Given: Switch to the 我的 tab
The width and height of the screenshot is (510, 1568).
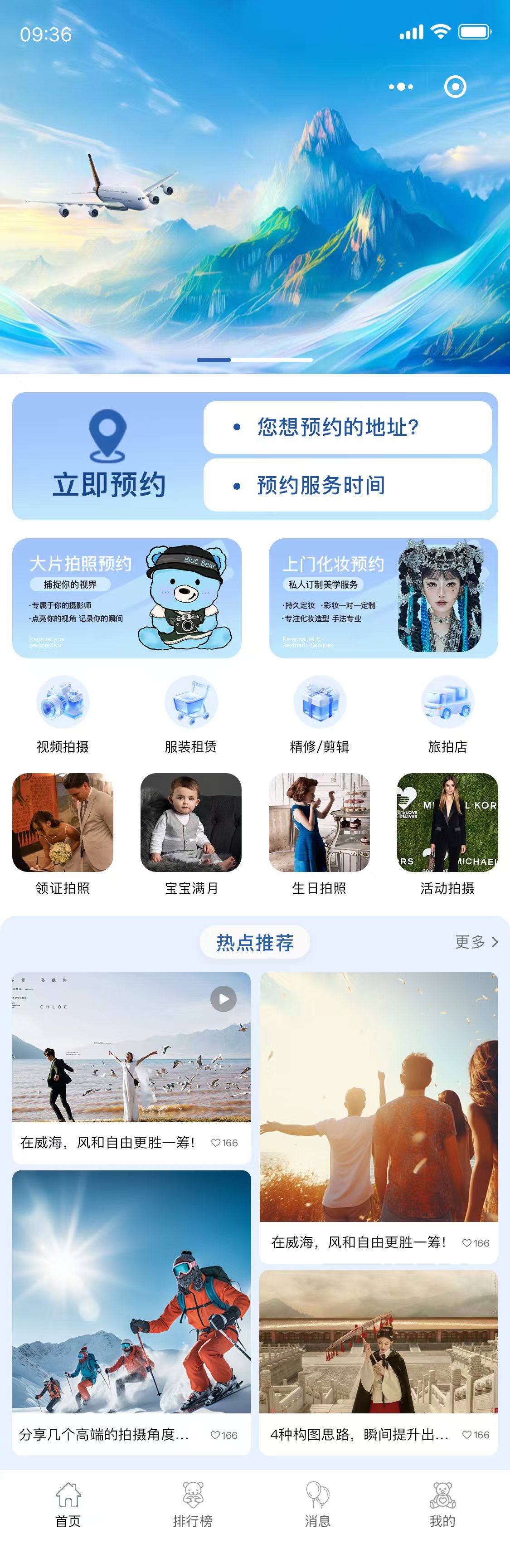Looking at the screenshot, I should point(442,1504).
